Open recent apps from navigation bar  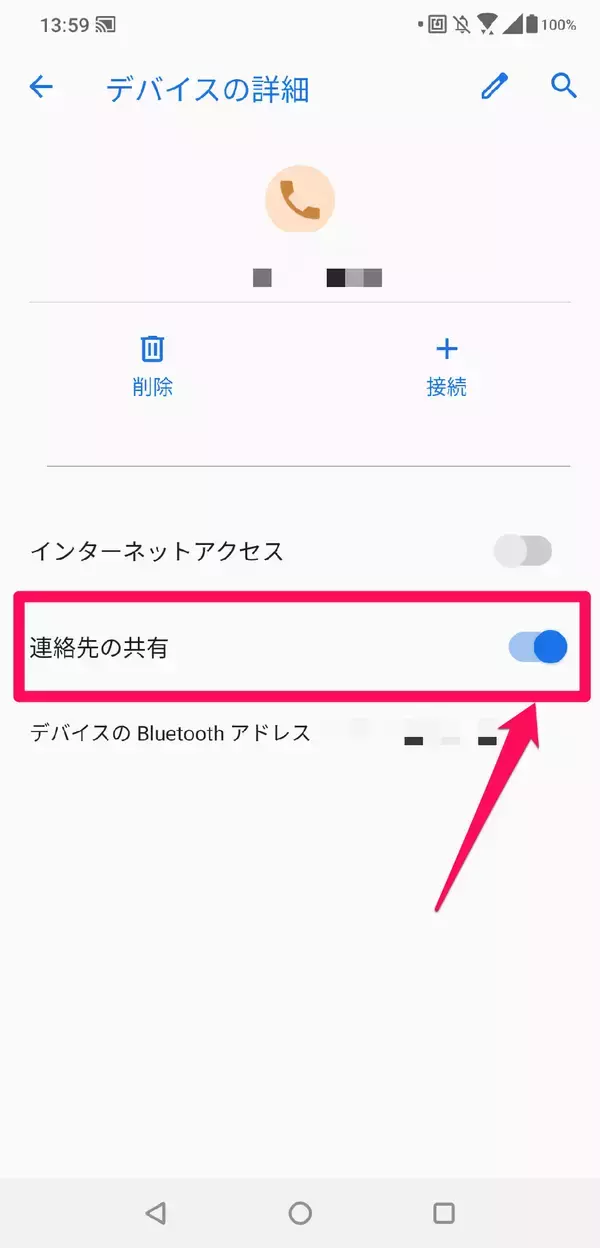(444, 1213)
